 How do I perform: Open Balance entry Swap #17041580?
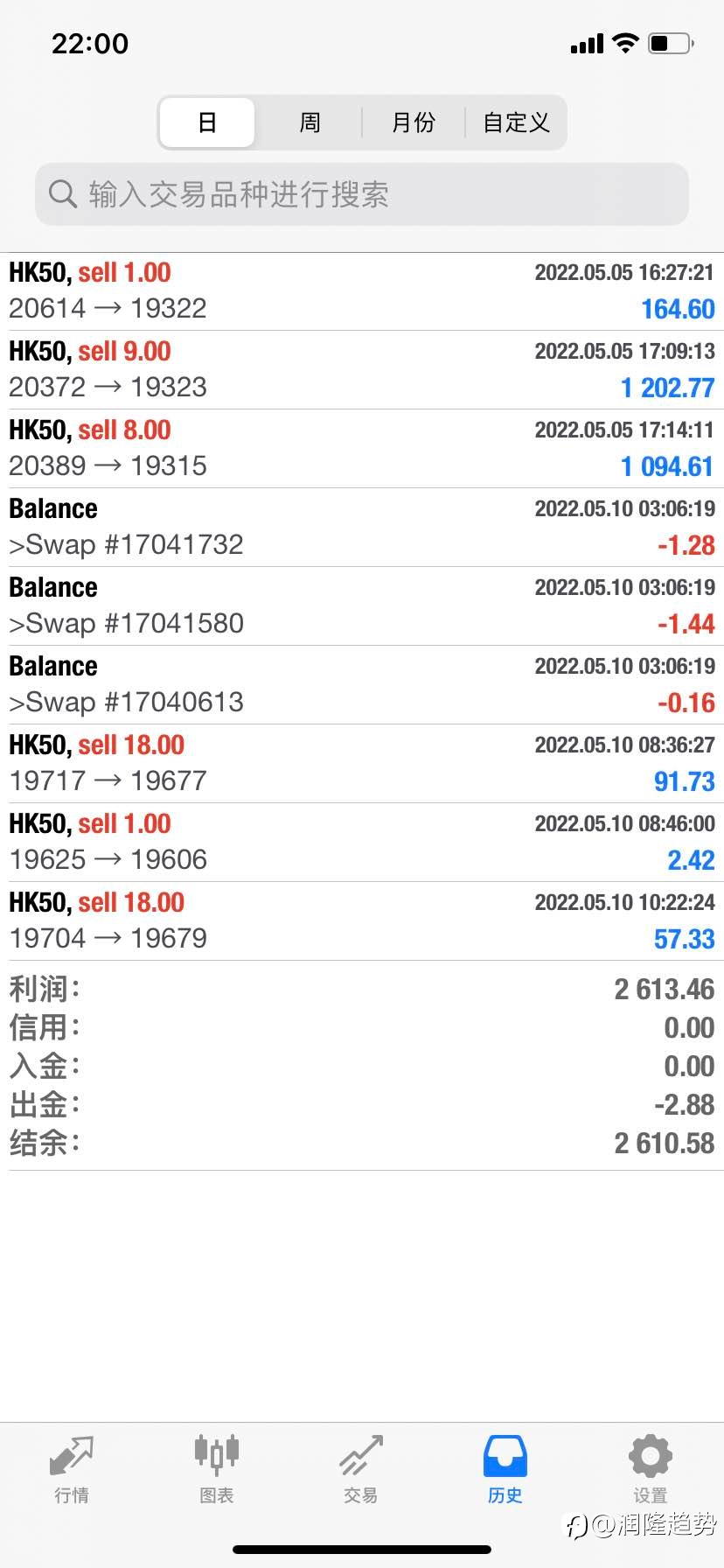coord(362,606)
